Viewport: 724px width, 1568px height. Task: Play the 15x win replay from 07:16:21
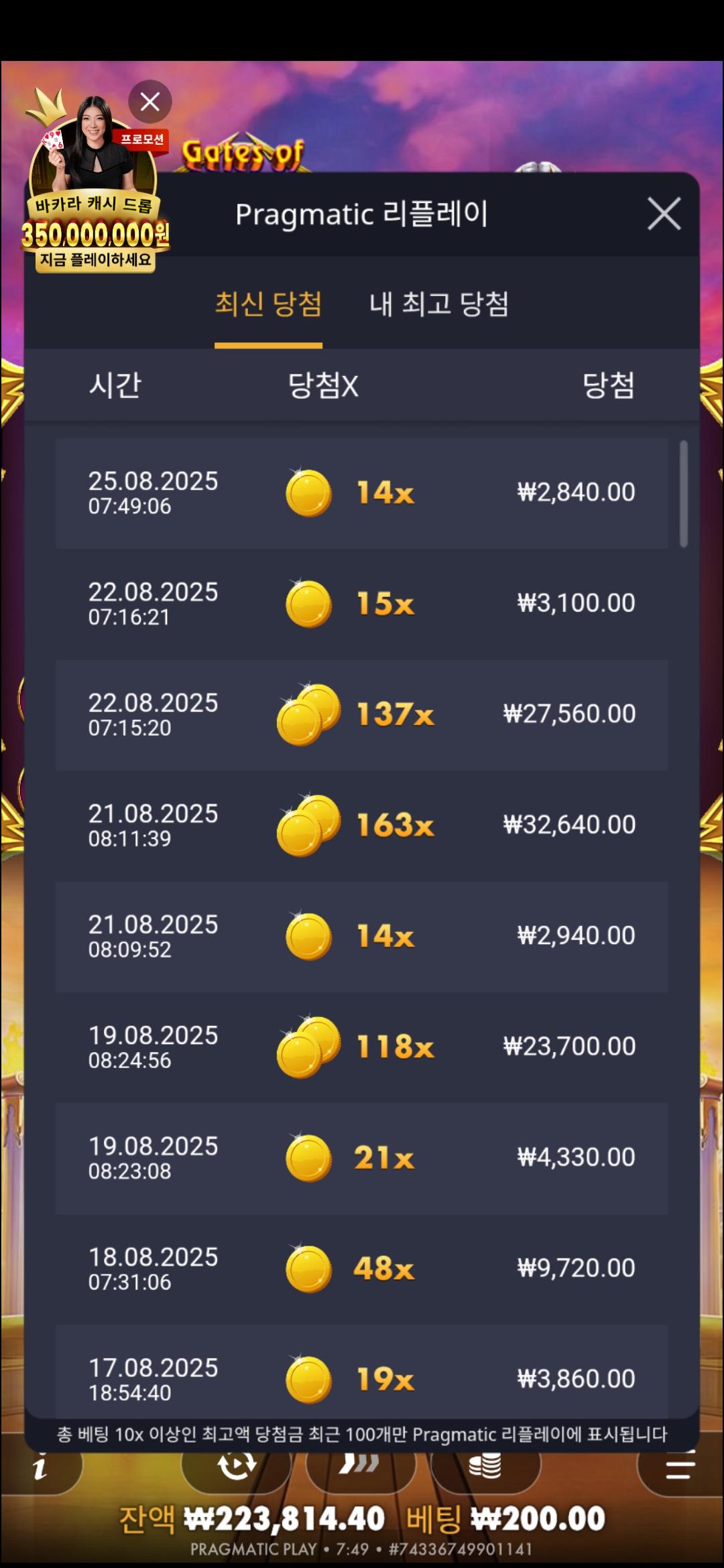click(362, 604)
